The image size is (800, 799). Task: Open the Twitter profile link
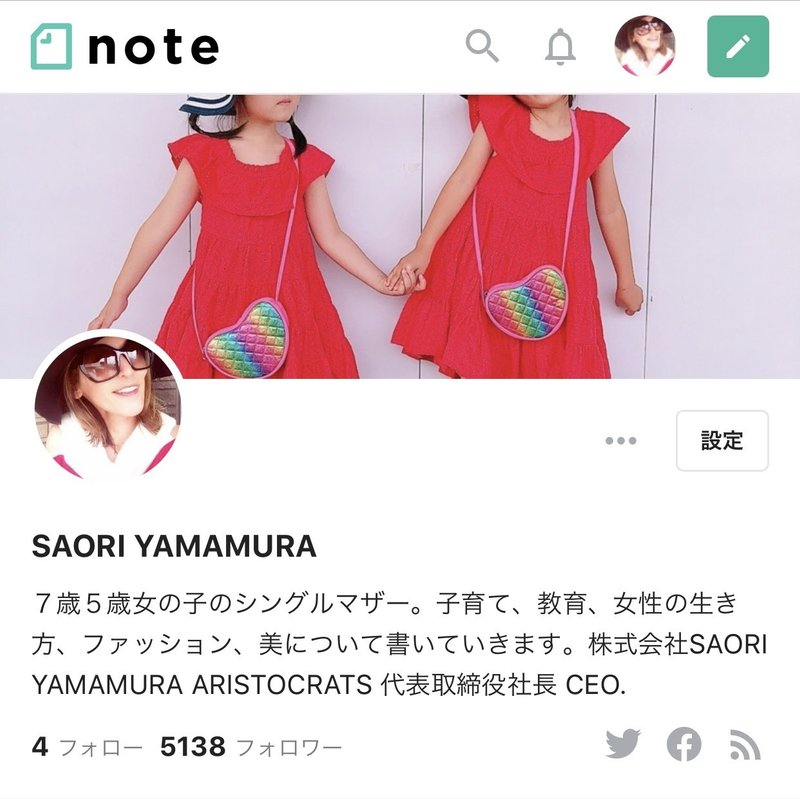[x=623, y=744]
